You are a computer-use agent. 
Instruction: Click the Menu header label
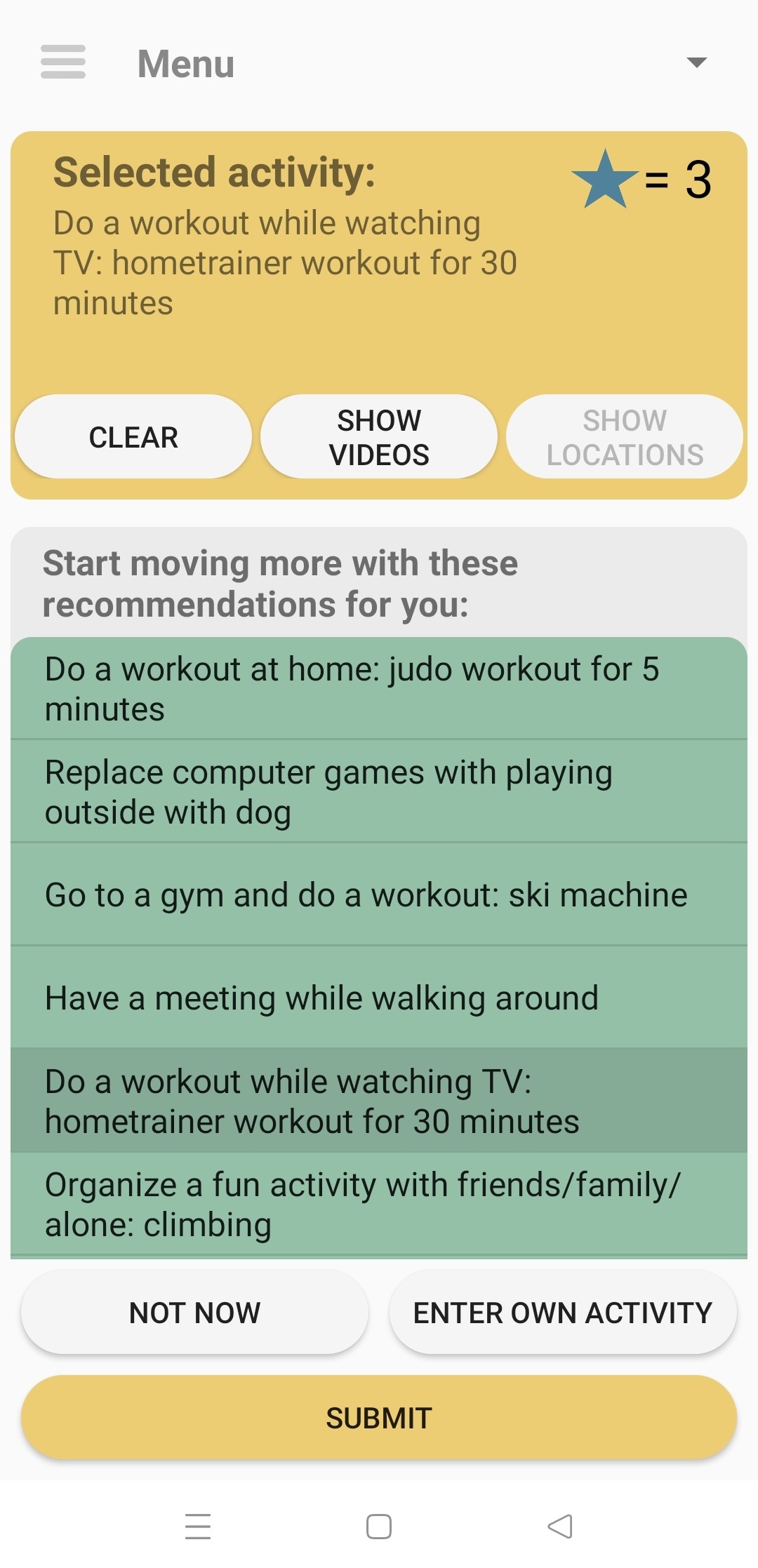pyautogui.click(x=185, y=62)
